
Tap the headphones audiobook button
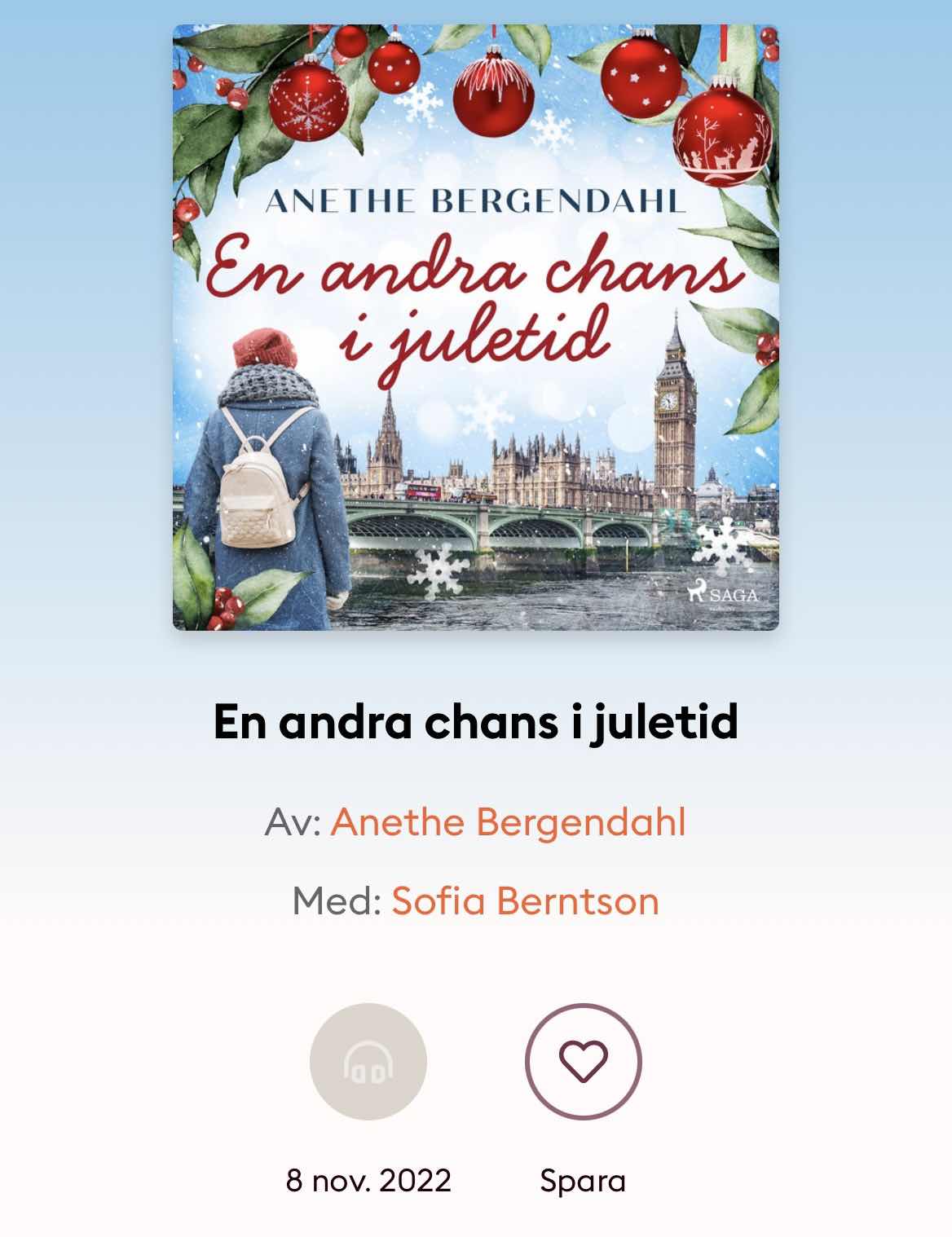pyautogui.click(x=368, y=1062)
